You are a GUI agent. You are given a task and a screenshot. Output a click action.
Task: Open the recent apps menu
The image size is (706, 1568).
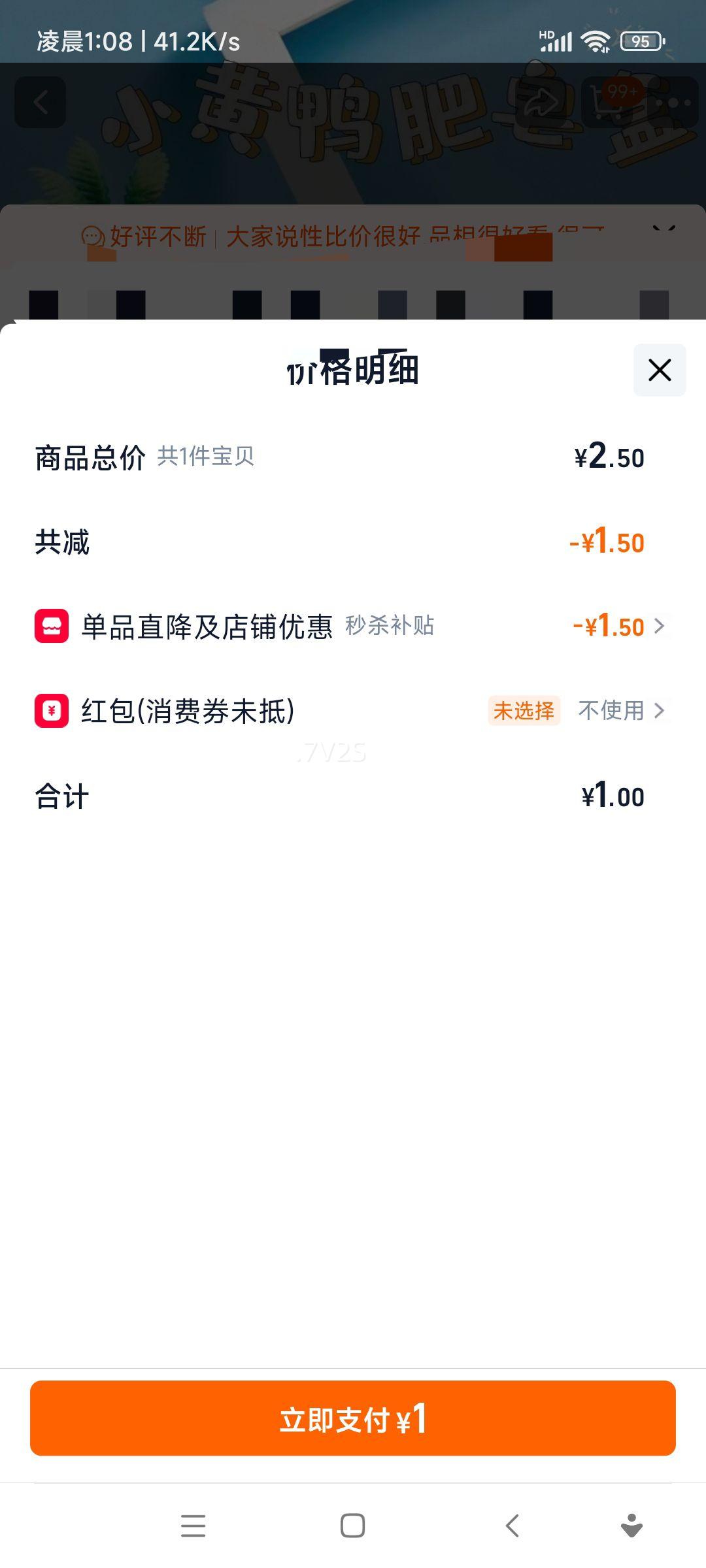tap(193, 1526)
